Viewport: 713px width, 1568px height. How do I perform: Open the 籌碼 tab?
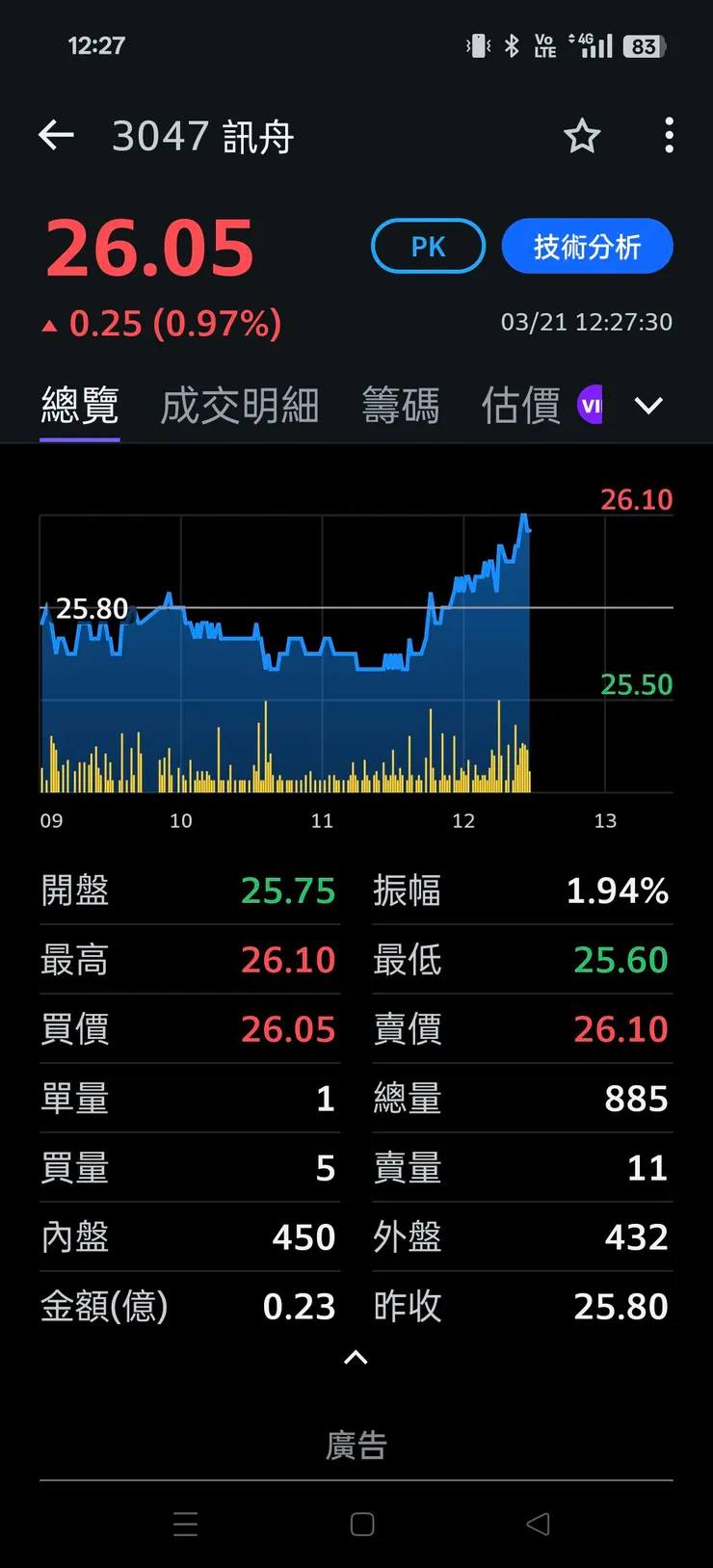pyautogui.click(x=402, y=406)
